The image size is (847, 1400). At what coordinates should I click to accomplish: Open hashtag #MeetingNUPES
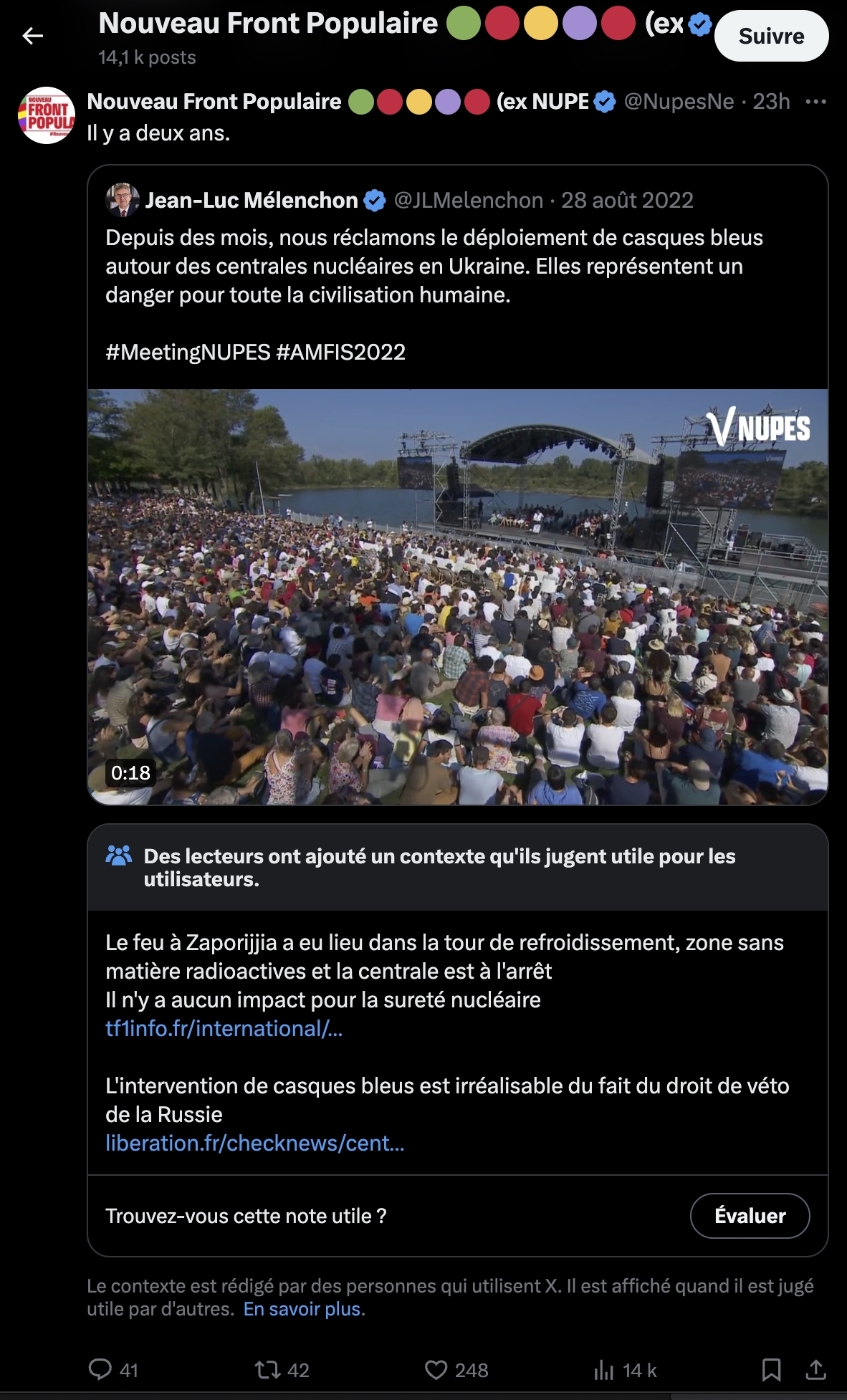point(188,353)
